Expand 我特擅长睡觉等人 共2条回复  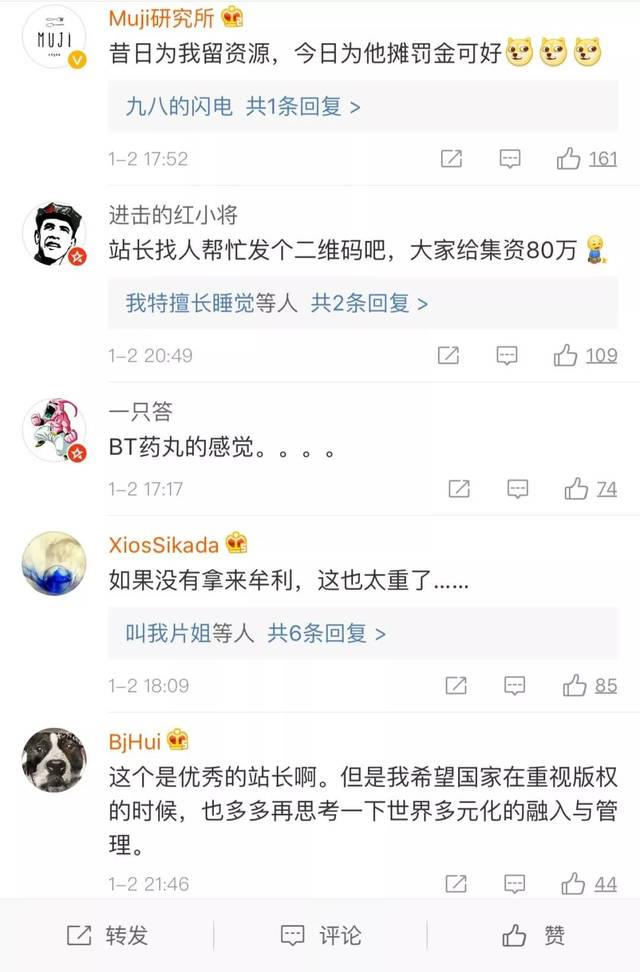(x=276, y=303)
